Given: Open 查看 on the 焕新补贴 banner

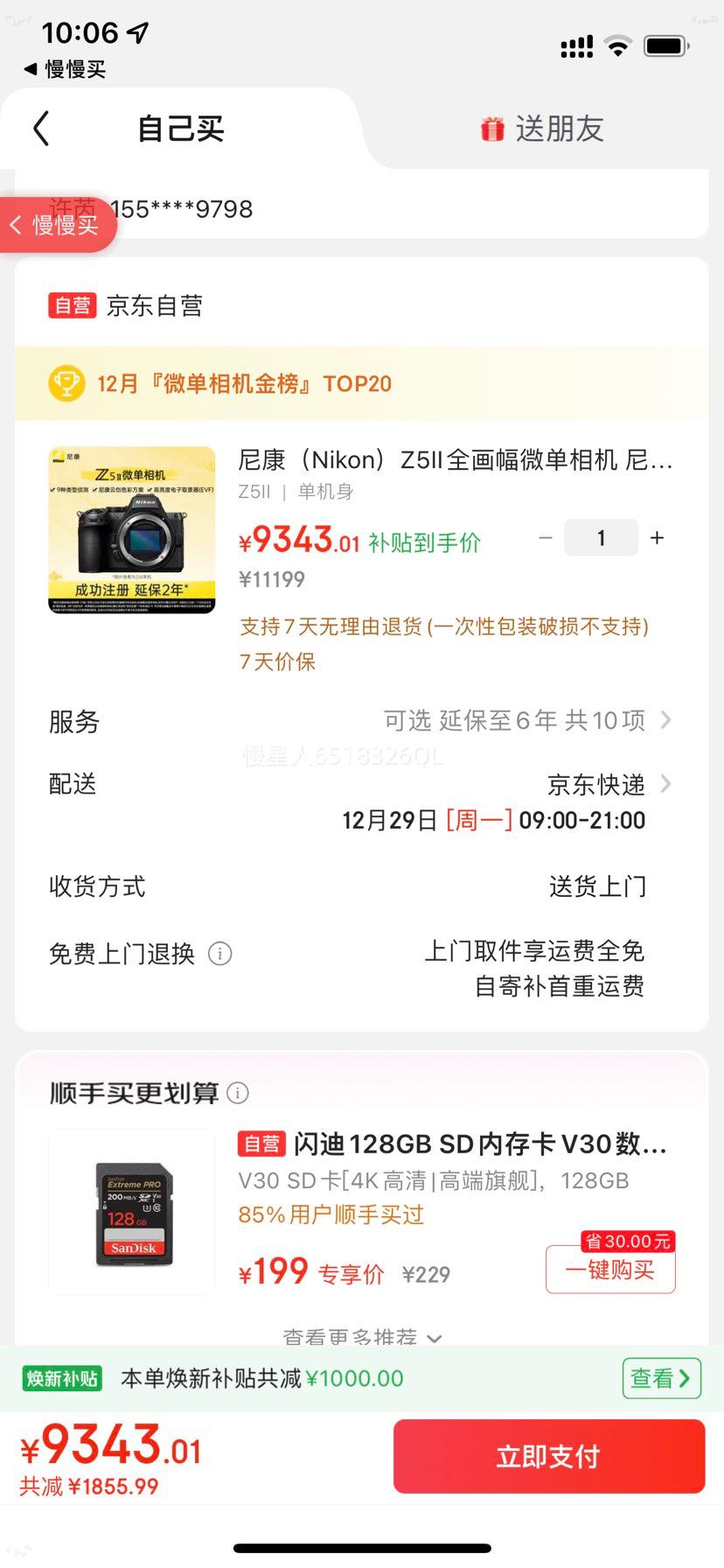Looking at the screenshot, I should click(661, 1377).
